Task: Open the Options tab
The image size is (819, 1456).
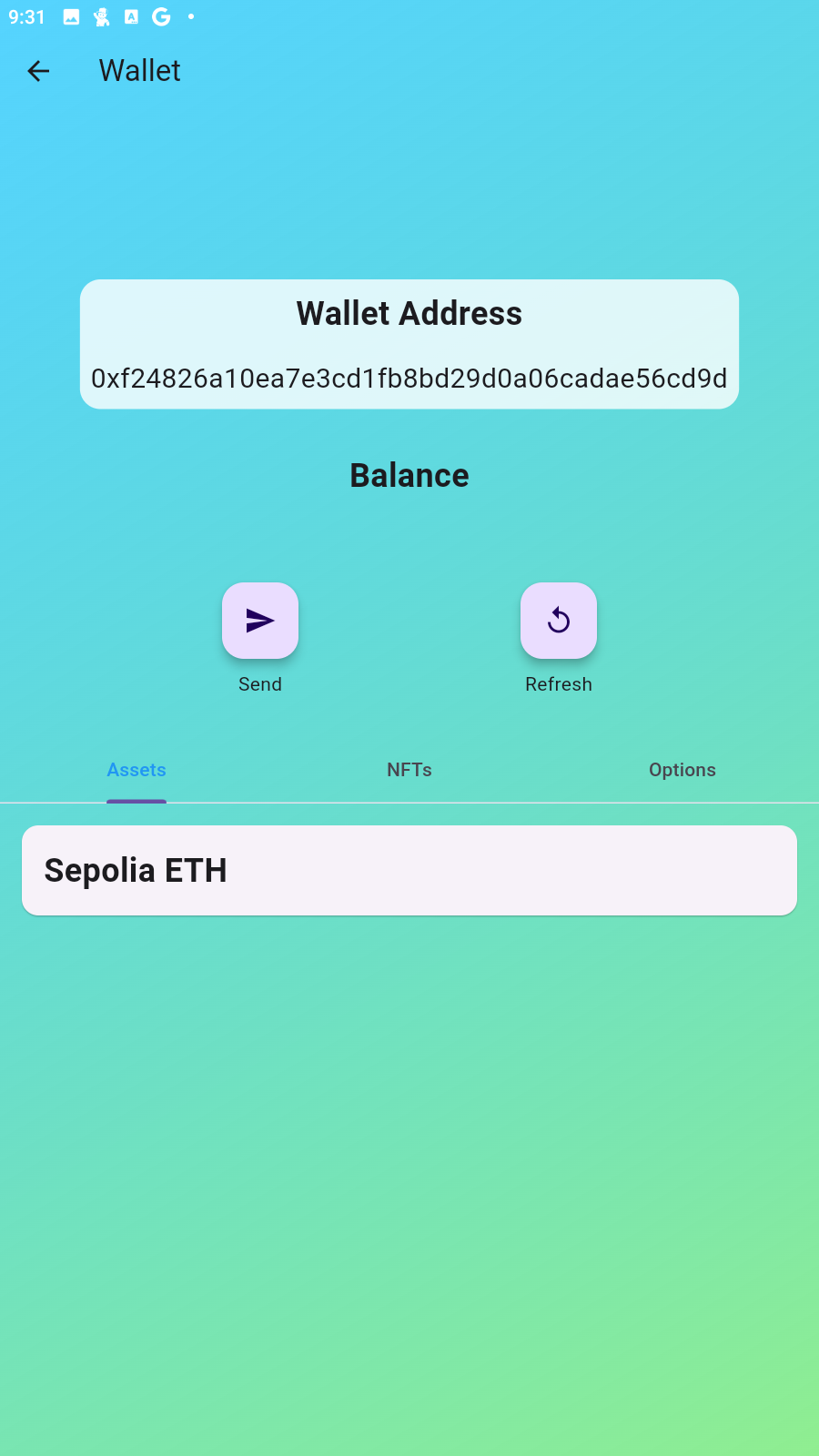Action: coord(682,770)
